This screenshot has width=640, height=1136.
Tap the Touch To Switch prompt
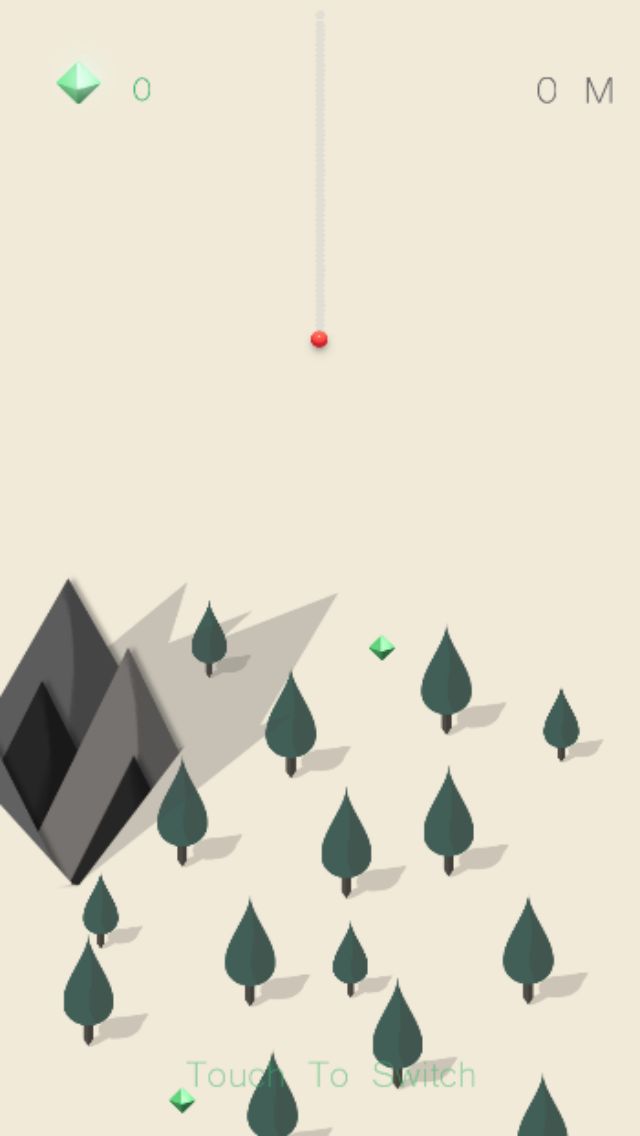click(x=331, y=1076)
